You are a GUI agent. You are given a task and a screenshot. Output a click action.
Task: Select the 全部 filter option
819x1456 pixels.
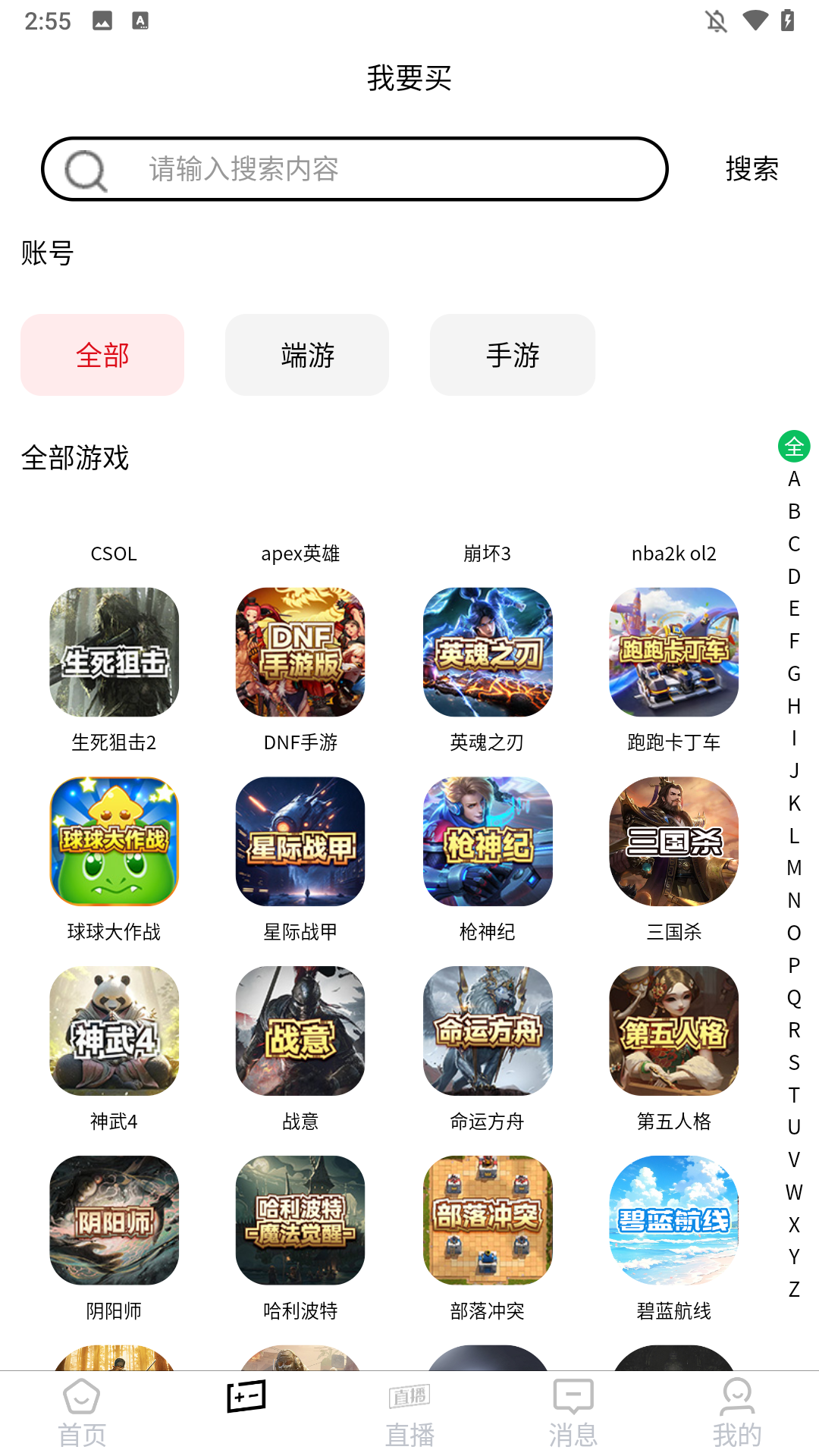(102, 354)
